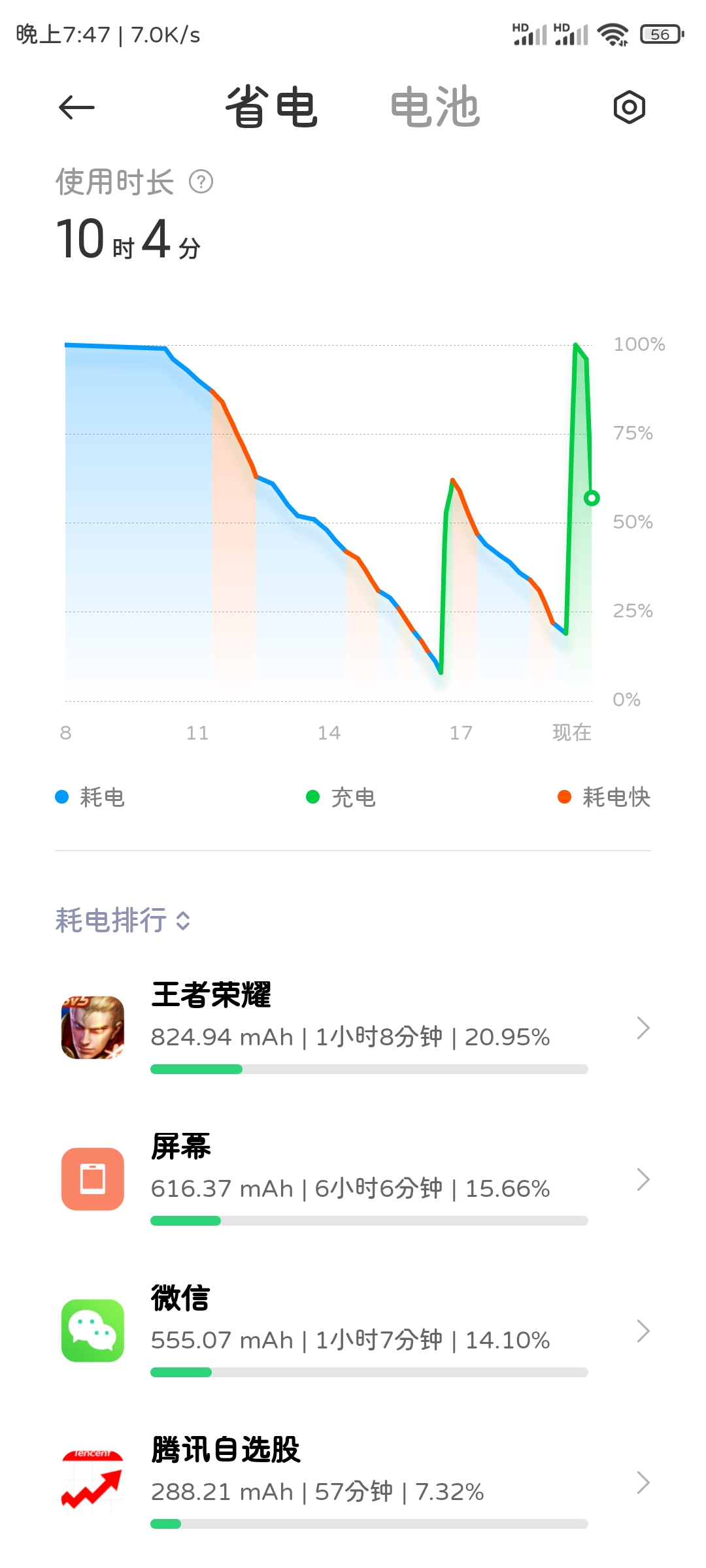The width and height of the screenshot is (706, 1568).
Task: Go back using the top-left arrow
Action: 76,108
